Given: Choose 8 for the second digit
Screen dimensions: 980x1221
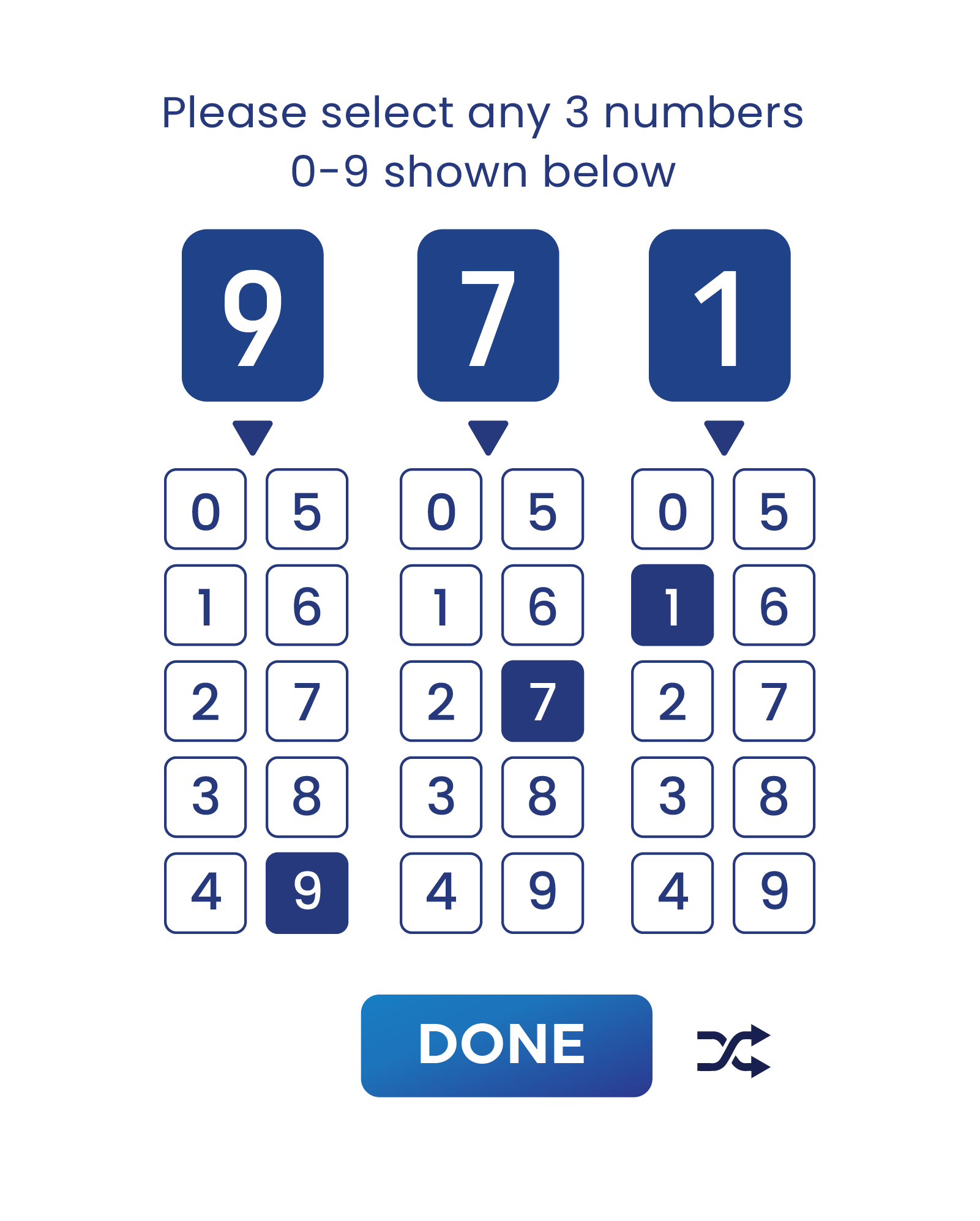Looking at the screenshot, I should tap(542, 796).
